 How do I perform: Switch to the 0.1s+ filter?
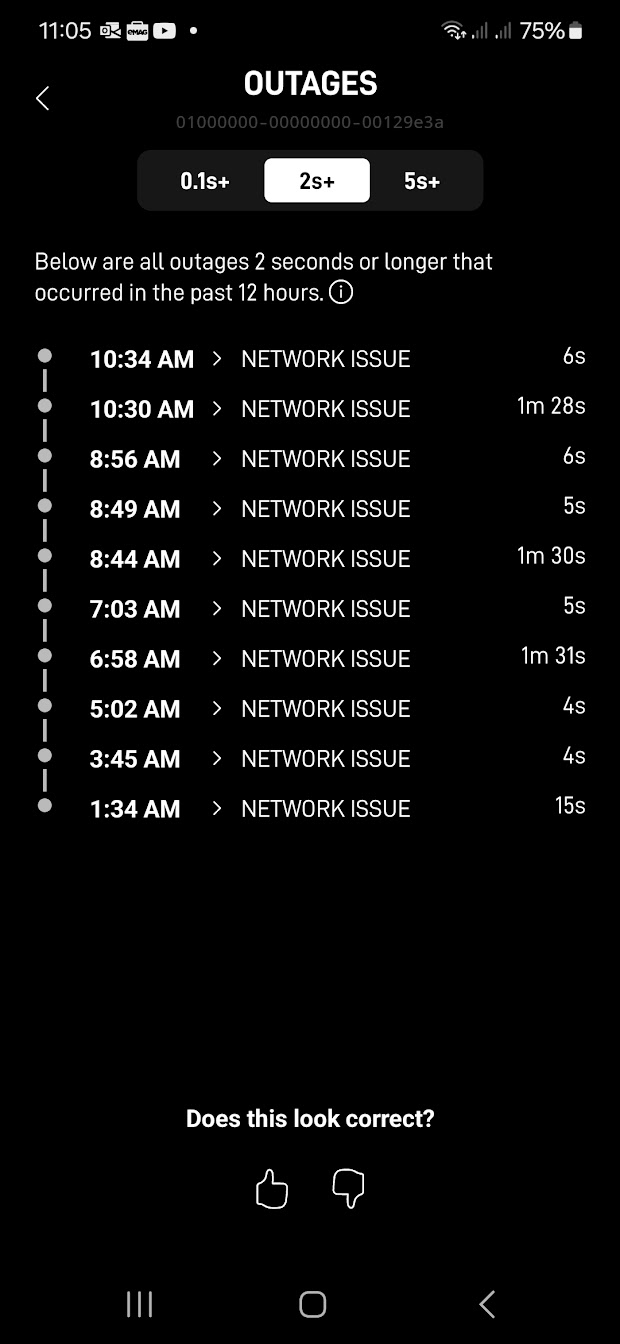(205, 181)
